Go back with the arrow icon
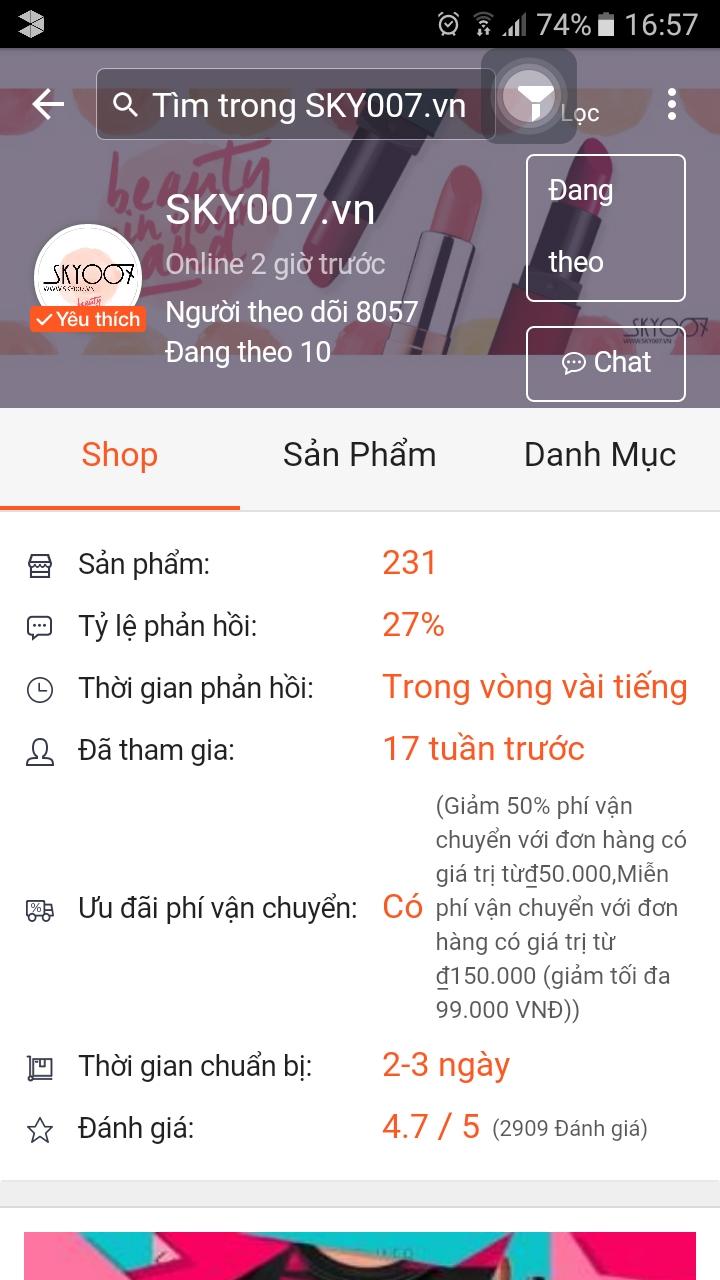720x1280 pixels. pos(48,104)
